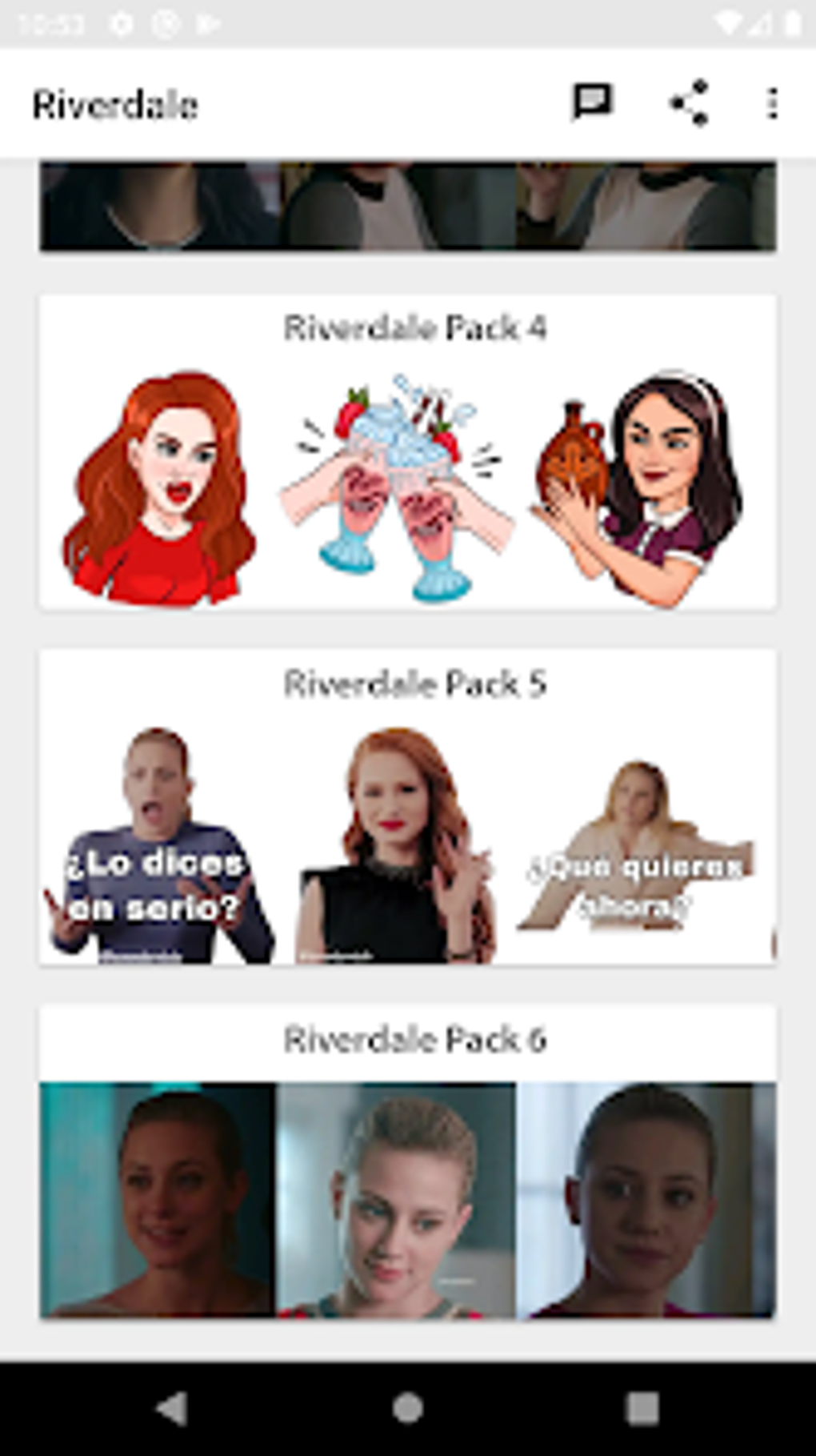
Task: Tap the system home button
Action: click(408, 1408)
